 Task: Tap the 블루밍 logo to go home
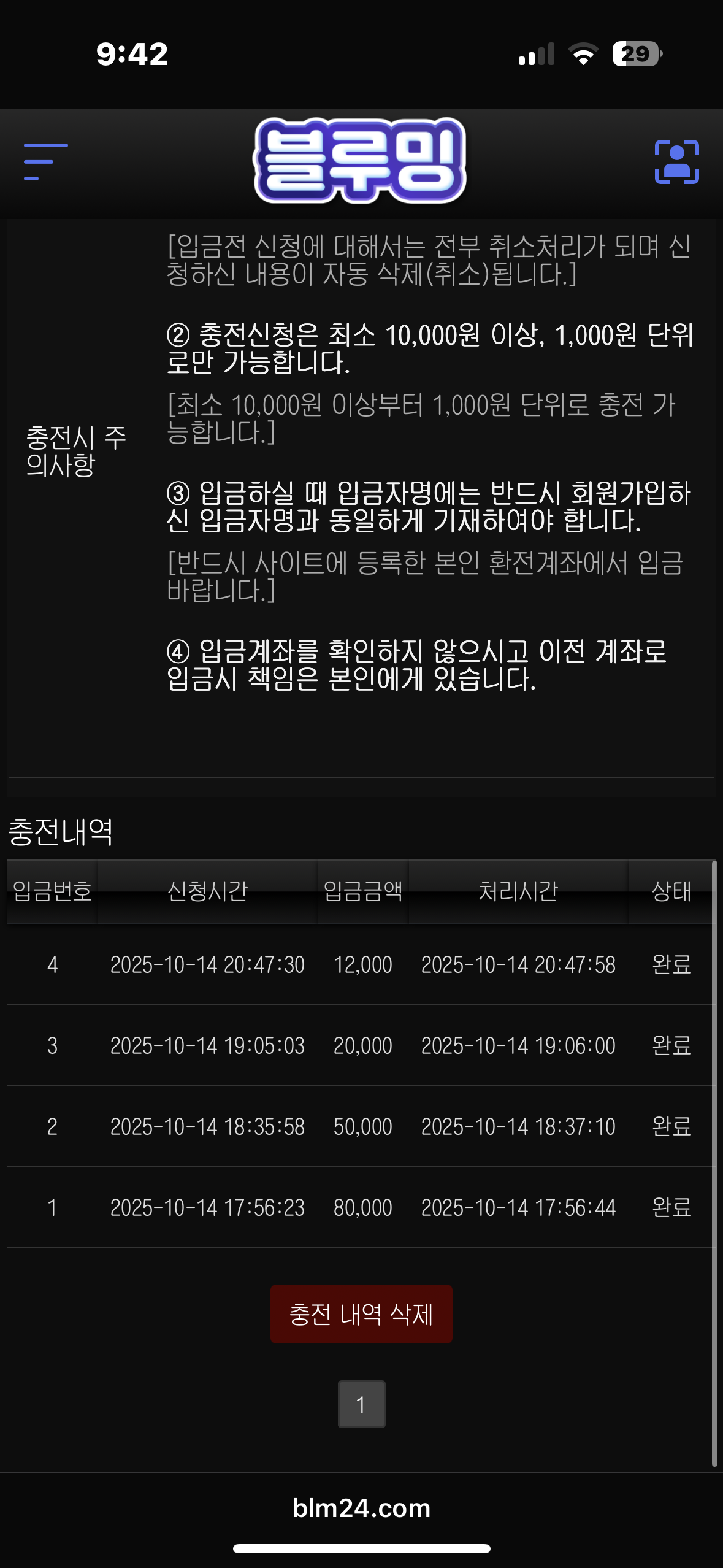point(361,161)
